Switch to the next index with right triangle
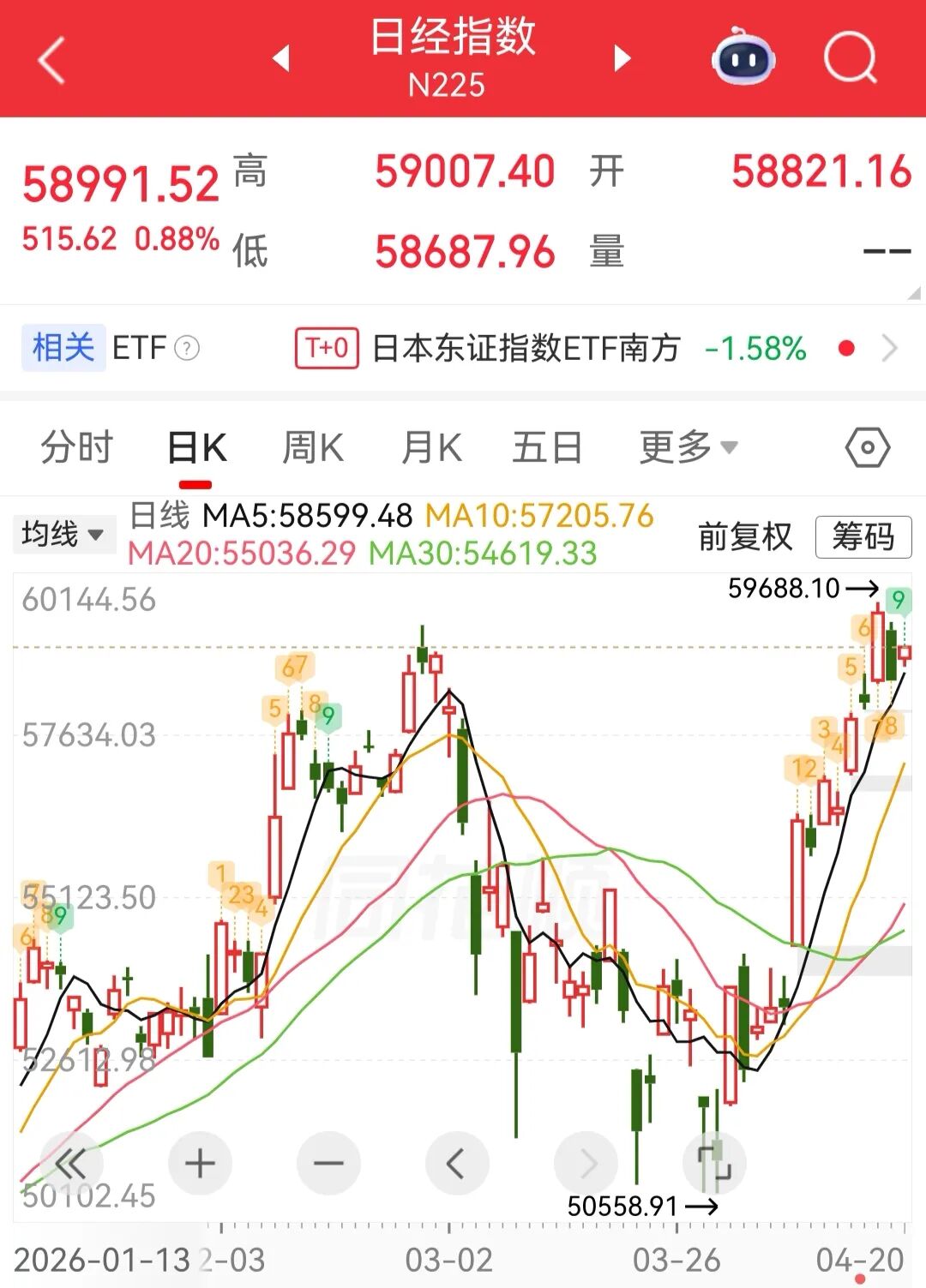 pyautogui.click(x=623, y=58)
